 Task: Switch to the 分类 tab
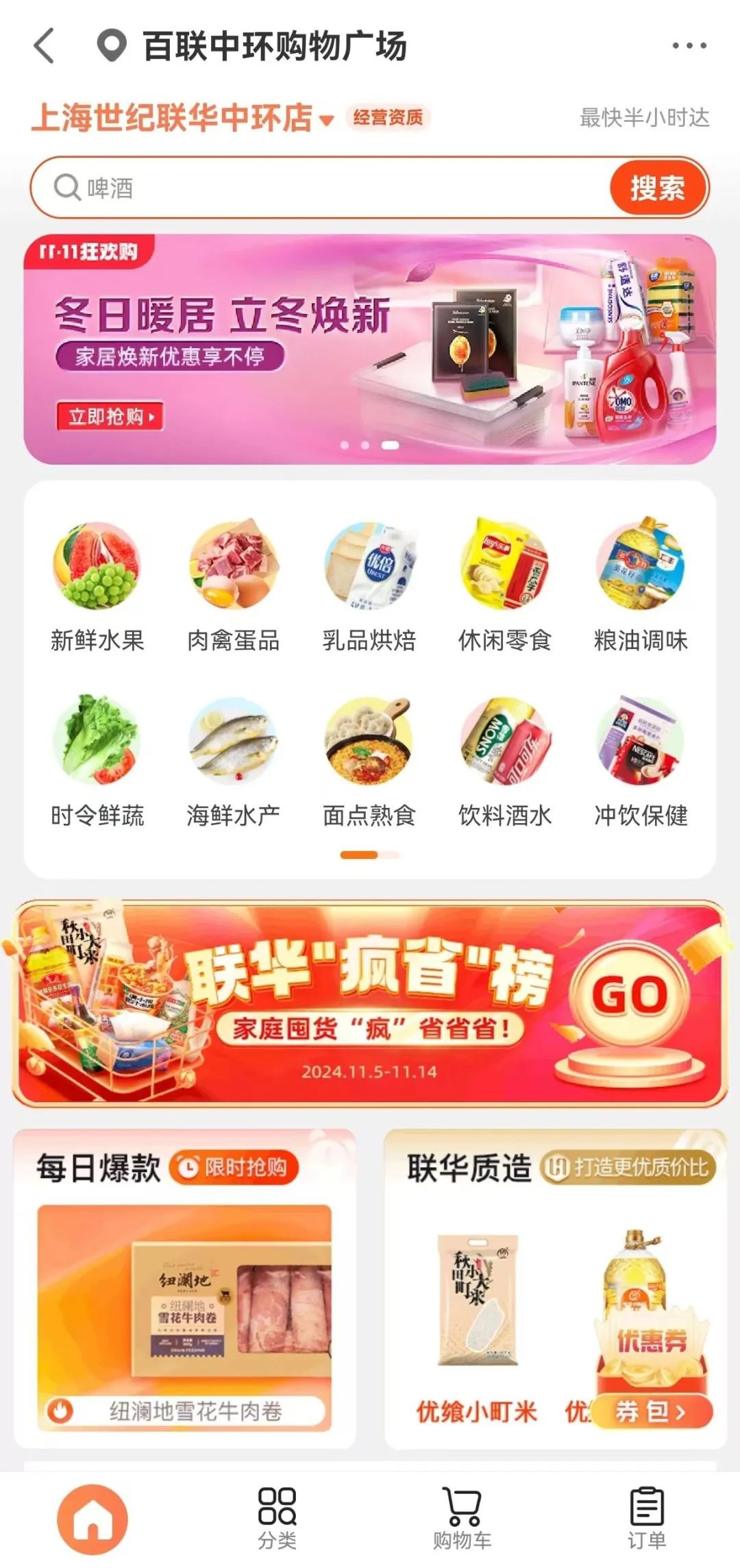click(277, 1517)
